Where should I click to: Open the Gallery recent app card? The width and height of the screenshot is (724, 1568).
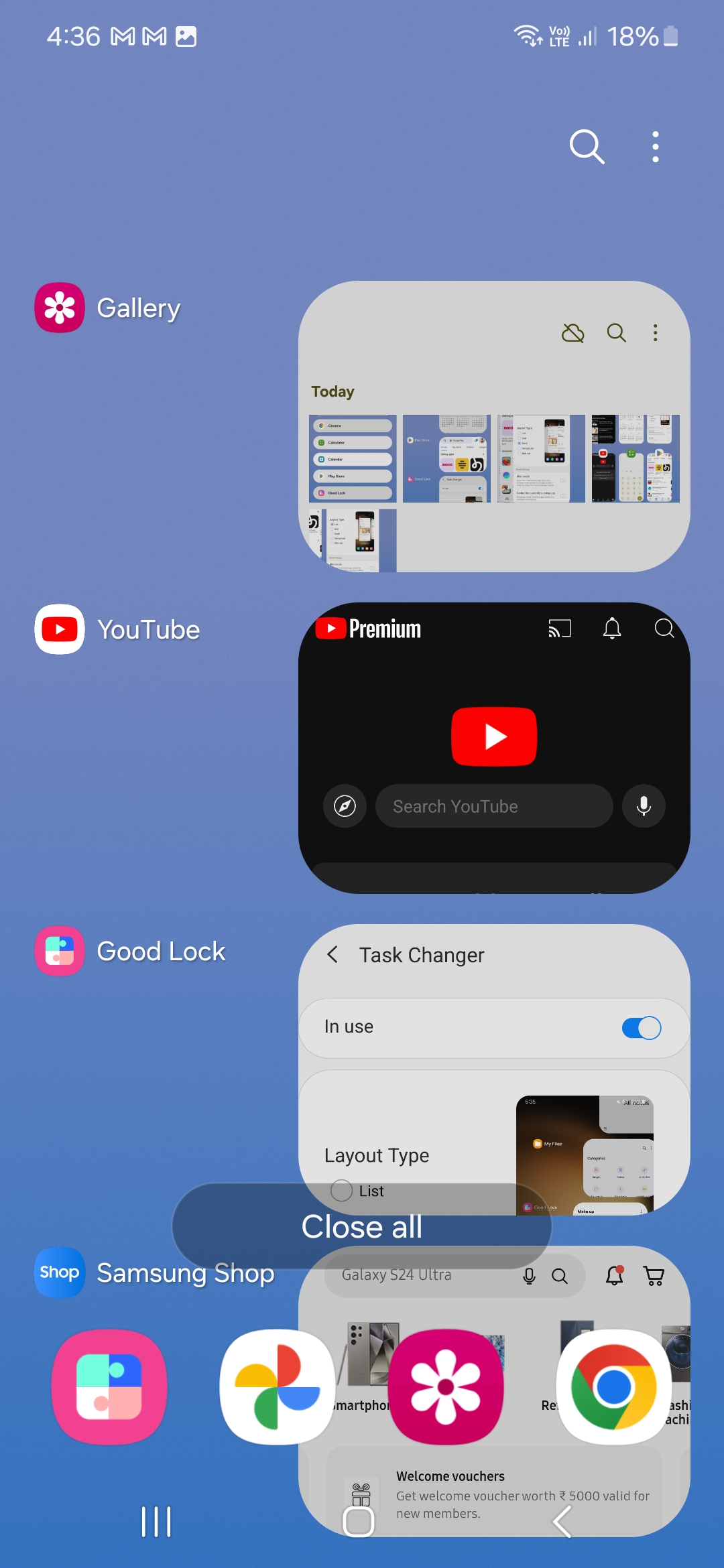494,426
